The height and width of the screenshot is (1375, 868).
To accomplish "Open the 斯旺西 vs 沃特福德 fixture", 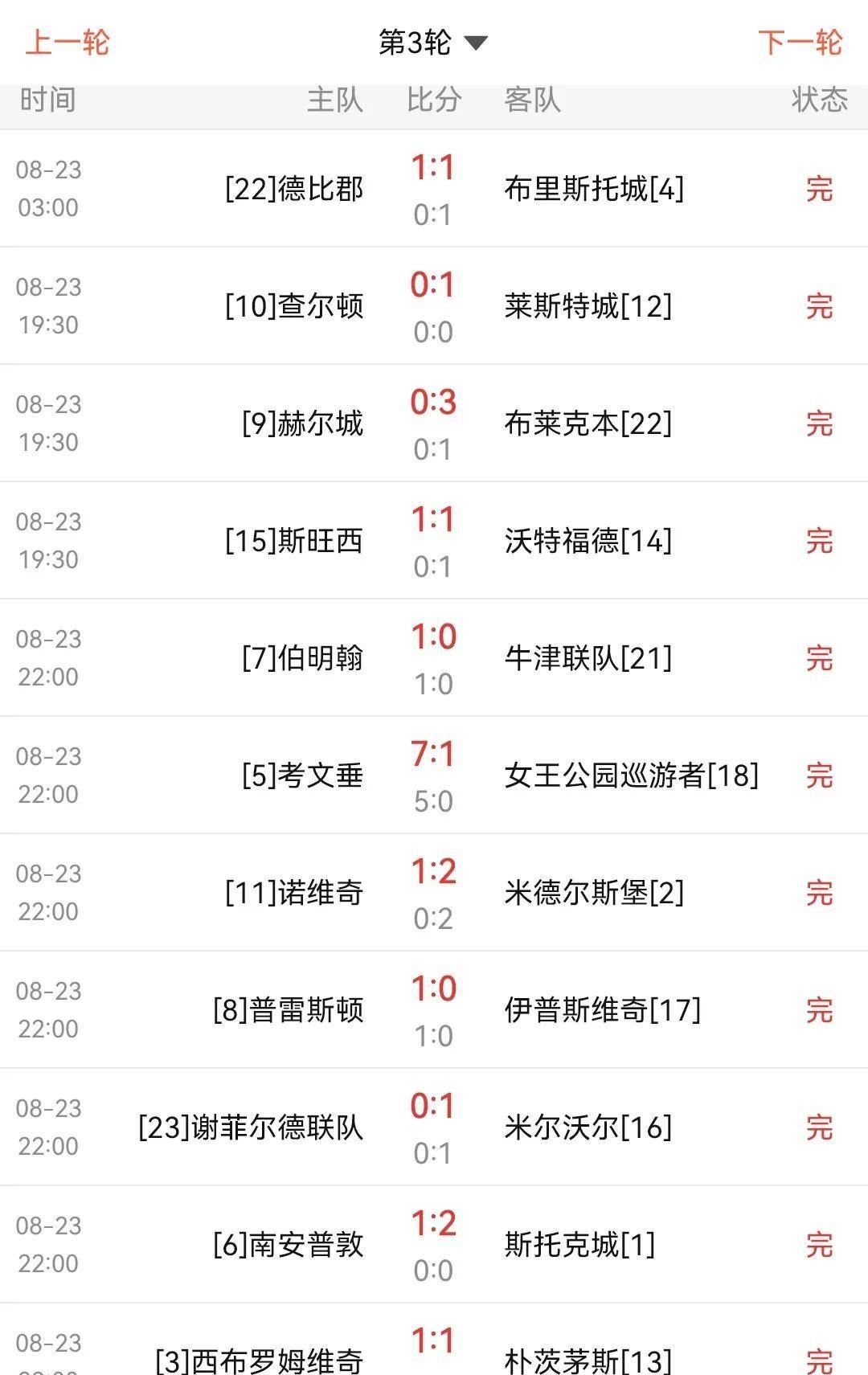I will pyautogui.click(x=434, y=541).
